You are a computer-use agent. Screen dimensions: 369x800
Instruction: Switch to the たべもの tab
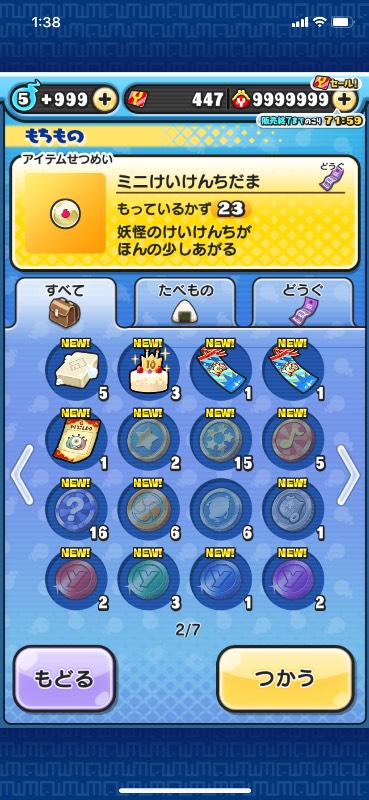pos(185,302)
